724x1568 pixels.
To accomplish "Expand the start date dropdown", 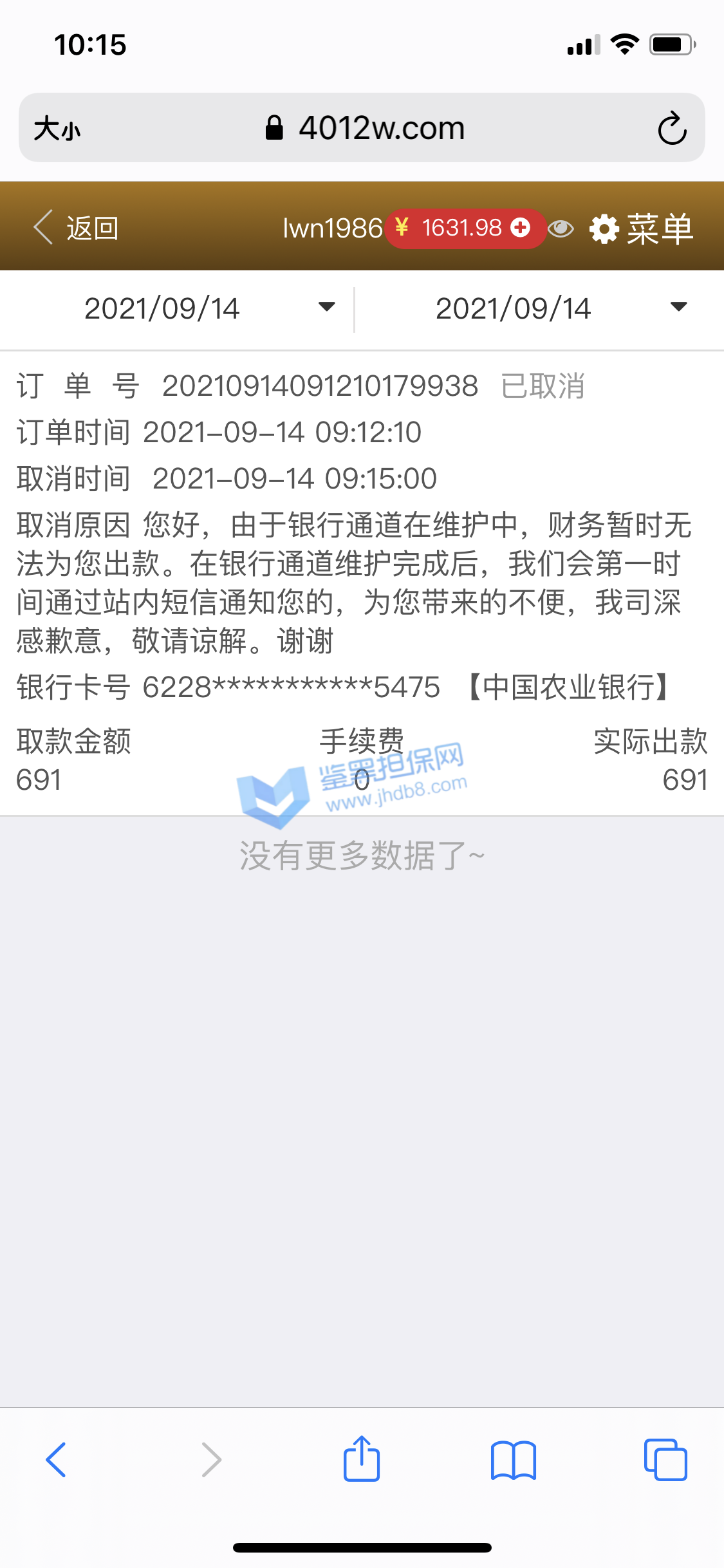I will pyautogui.click(x=210, y=308).
